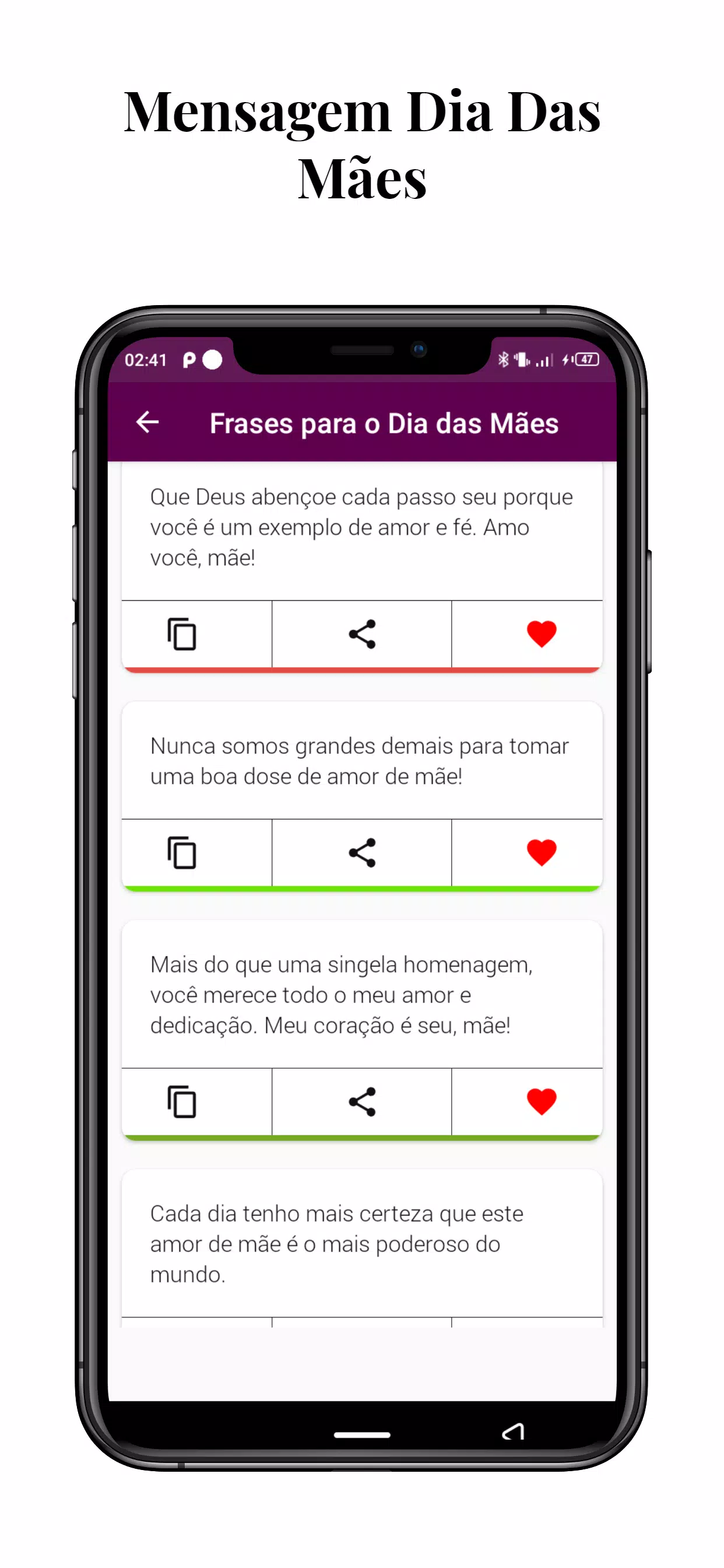Copy the quote 'Nunca somos grandes demais'
724x1568 pixels.
pyautogui.click(x=181, y=853)
